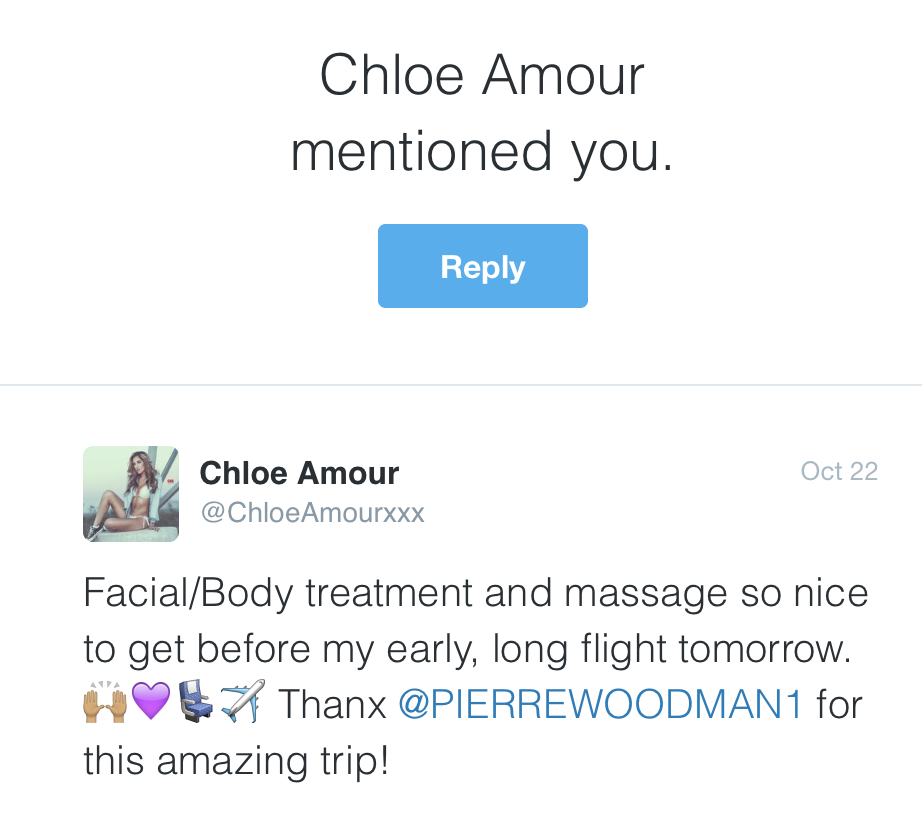Tap the blue Reply button
The height and width of the screenshot is (822, 922).
(482, 266)
